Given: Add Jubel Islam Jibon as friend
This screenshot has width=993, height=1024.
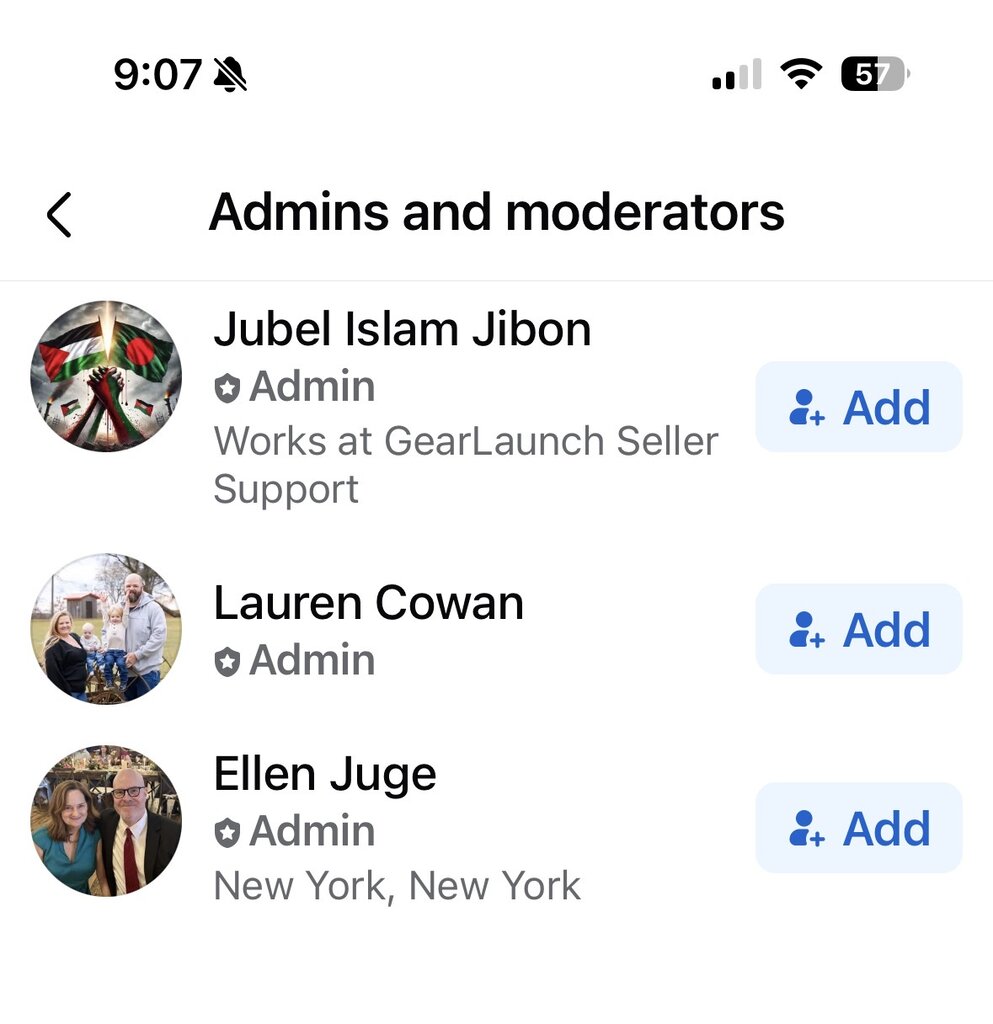Looking at the screenshot, I should click(858, 407).
